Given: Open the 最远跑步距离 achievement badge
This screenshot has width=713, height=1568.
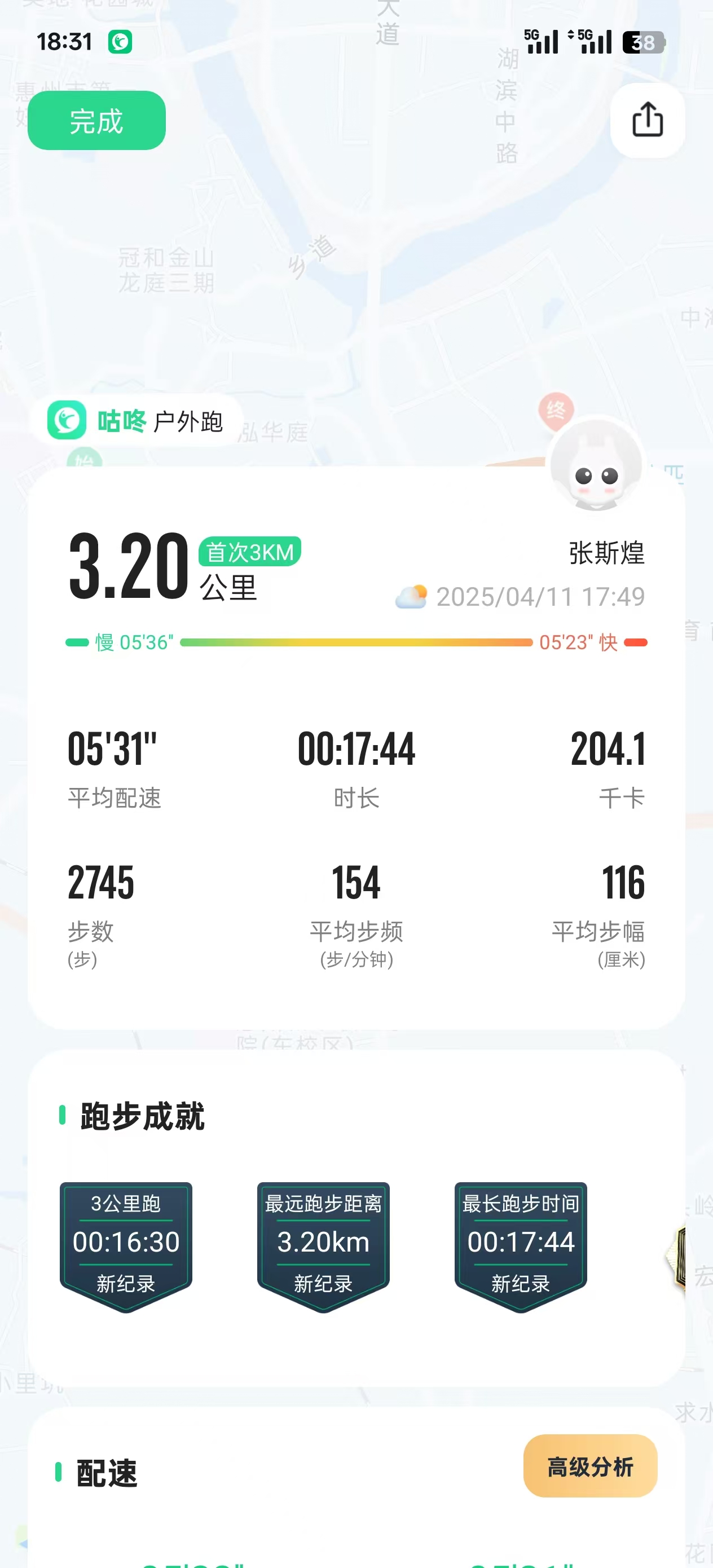Looking at the screenshot, I should (x=323, y=1245).
